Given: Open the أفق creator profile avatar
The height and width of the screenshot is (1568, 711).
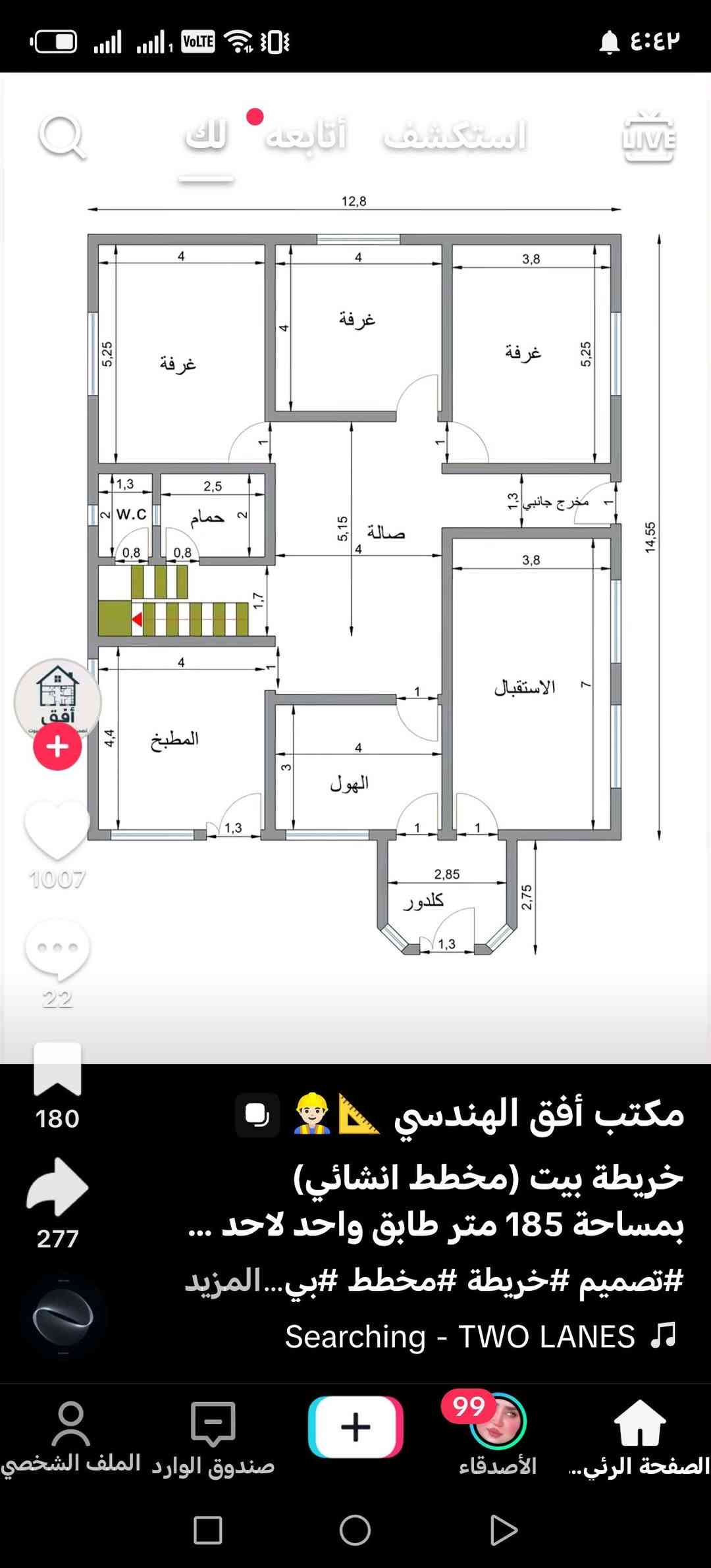Looking at the screenshot, I should 57,700.
